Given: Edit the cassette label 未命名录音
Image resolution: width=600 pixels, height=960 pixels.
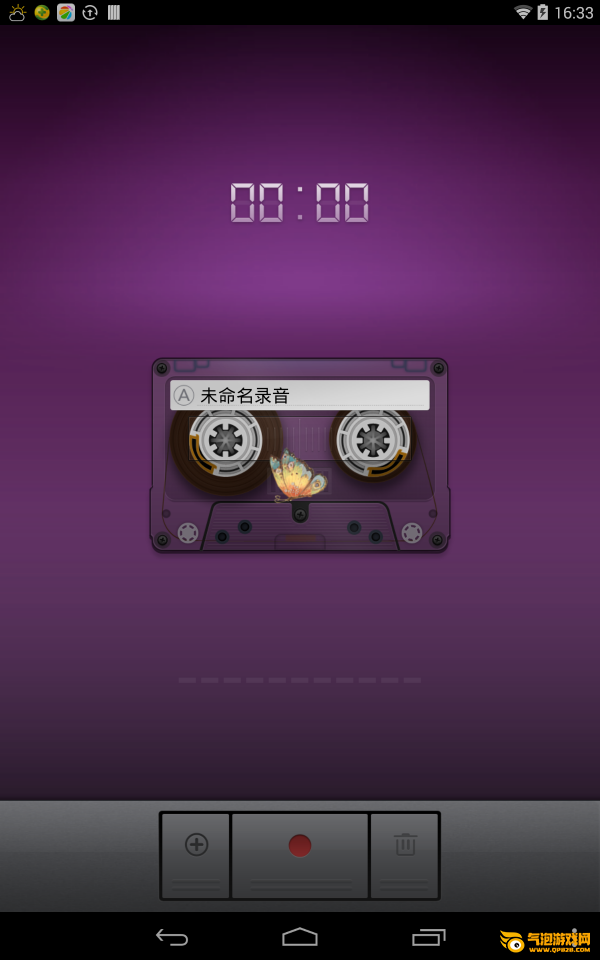Looking at the screenshot, I should (299, 395).
